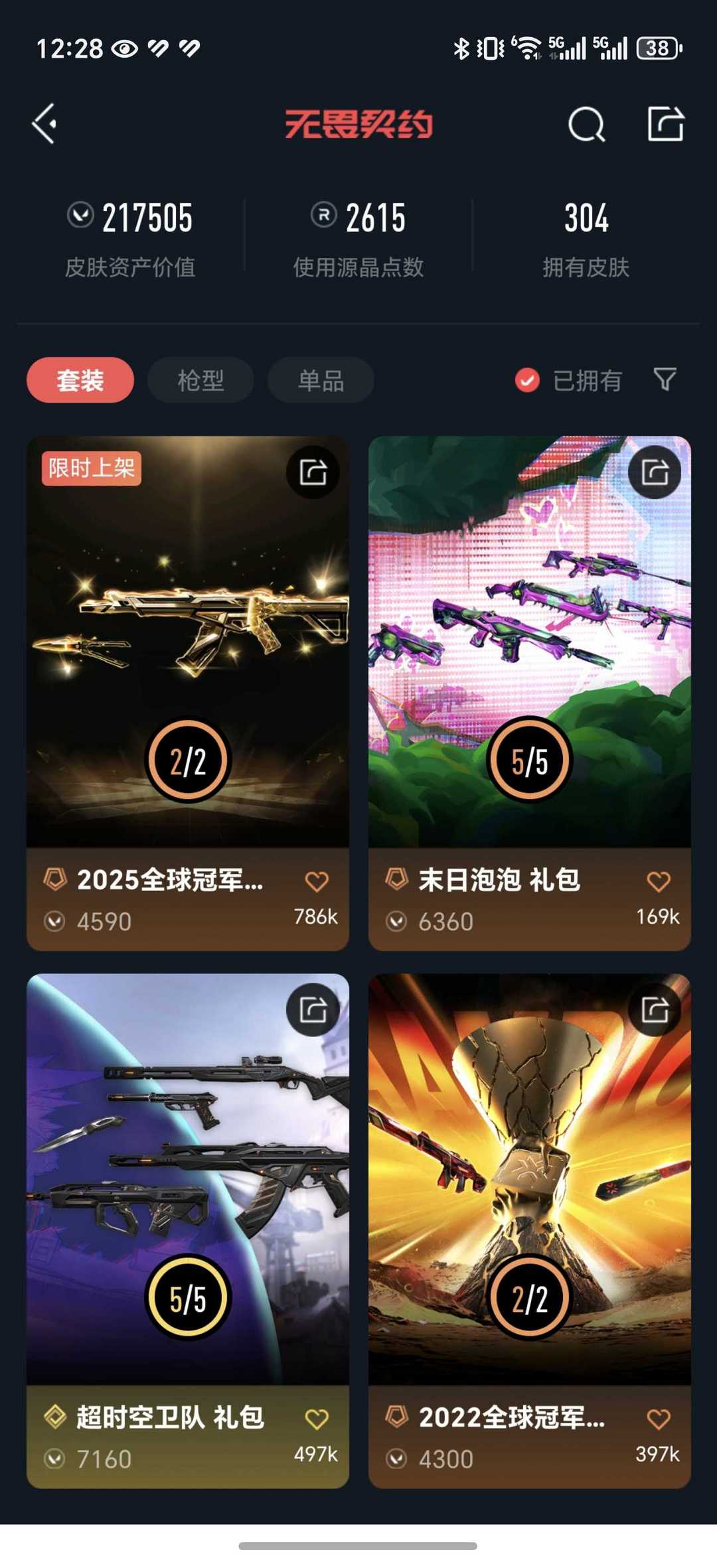Share the 末日泡泡 礼包 bundle
The image size is (717, 1568).
(655, 472)
